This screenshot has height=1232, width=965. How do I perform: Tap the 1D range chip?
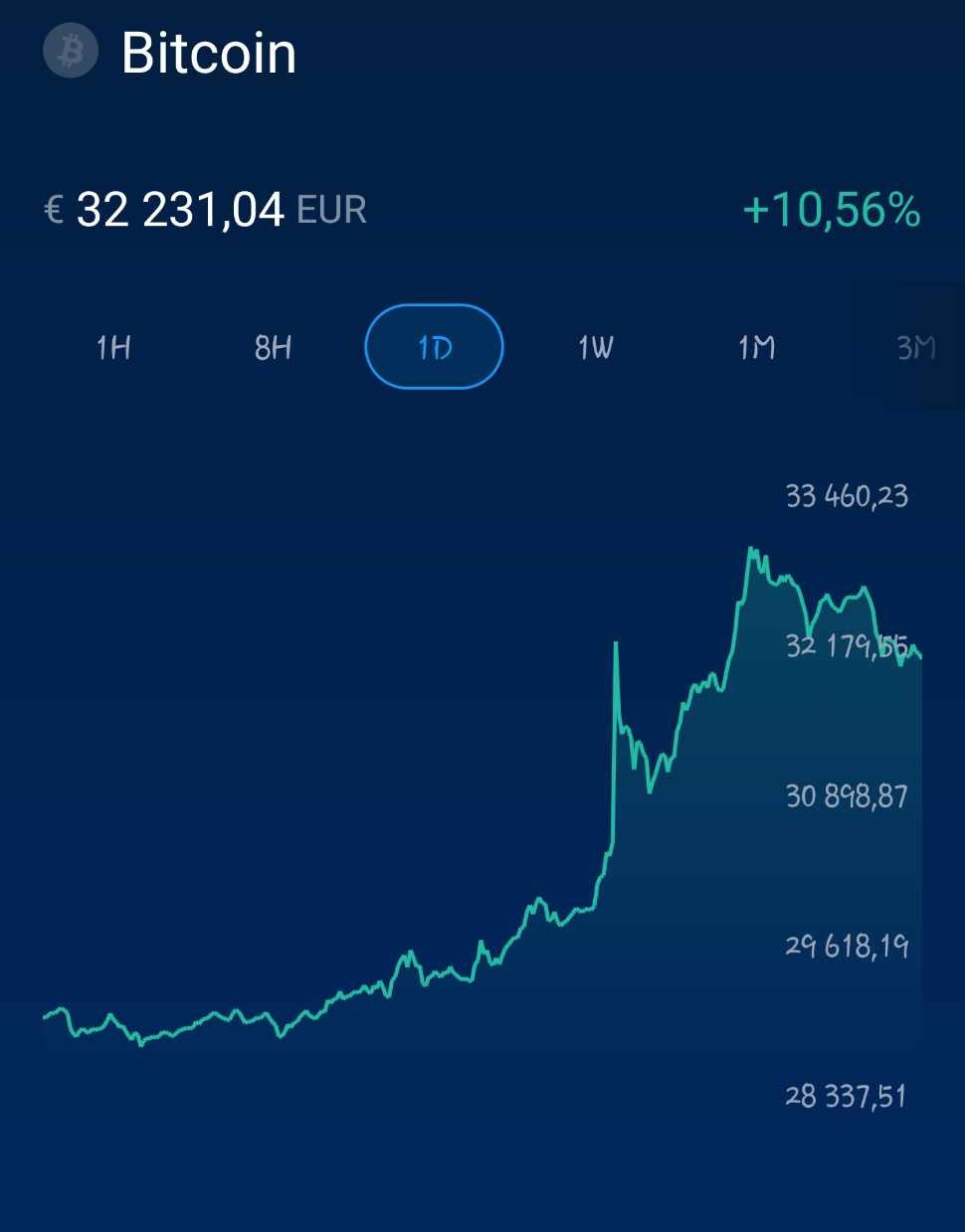[x=435, y=347]
